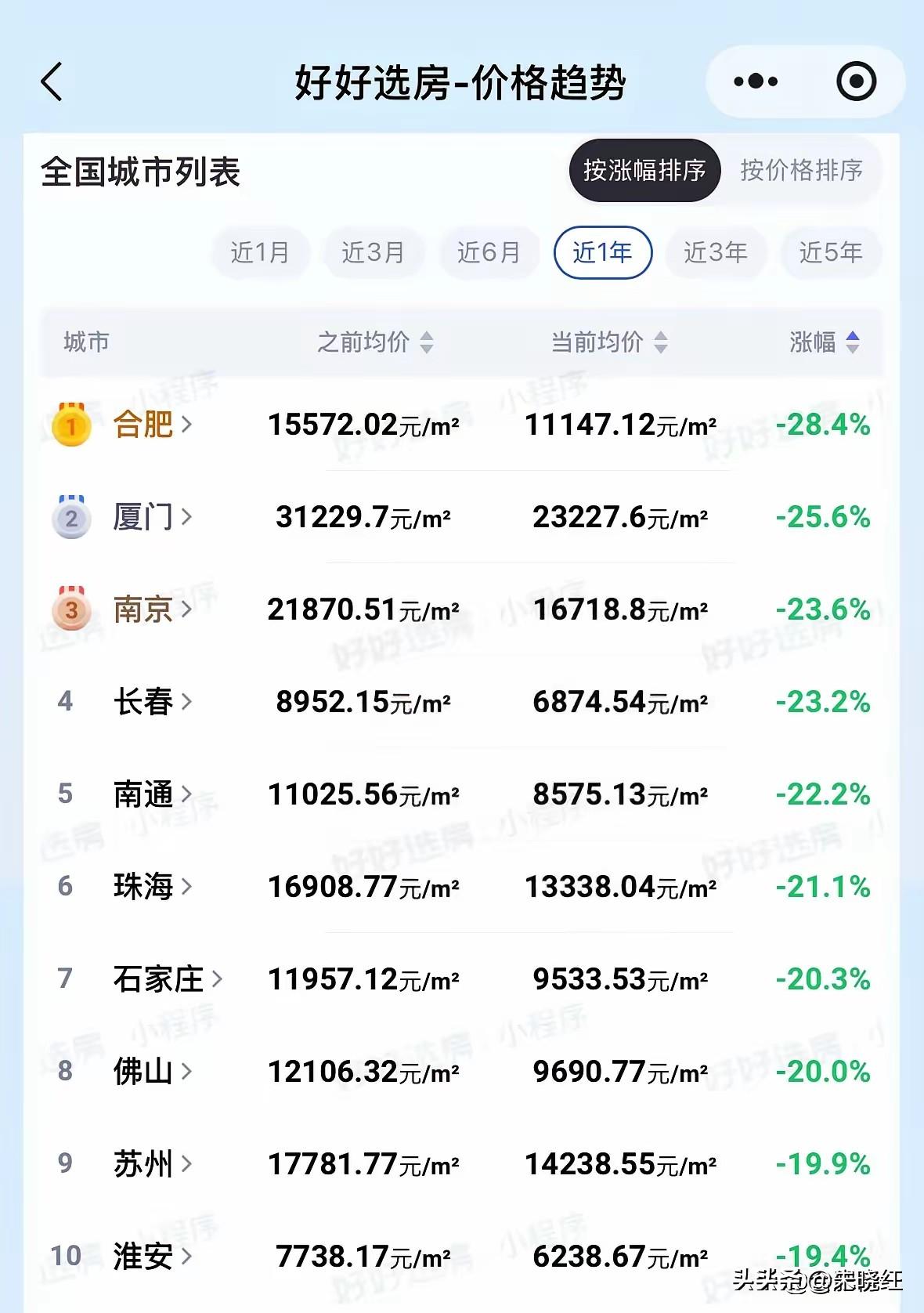The width and height of the screenshot is (924, 1313).
Task: Switch to 按价格排序 sorting
Action: click(x=801, y=170)
